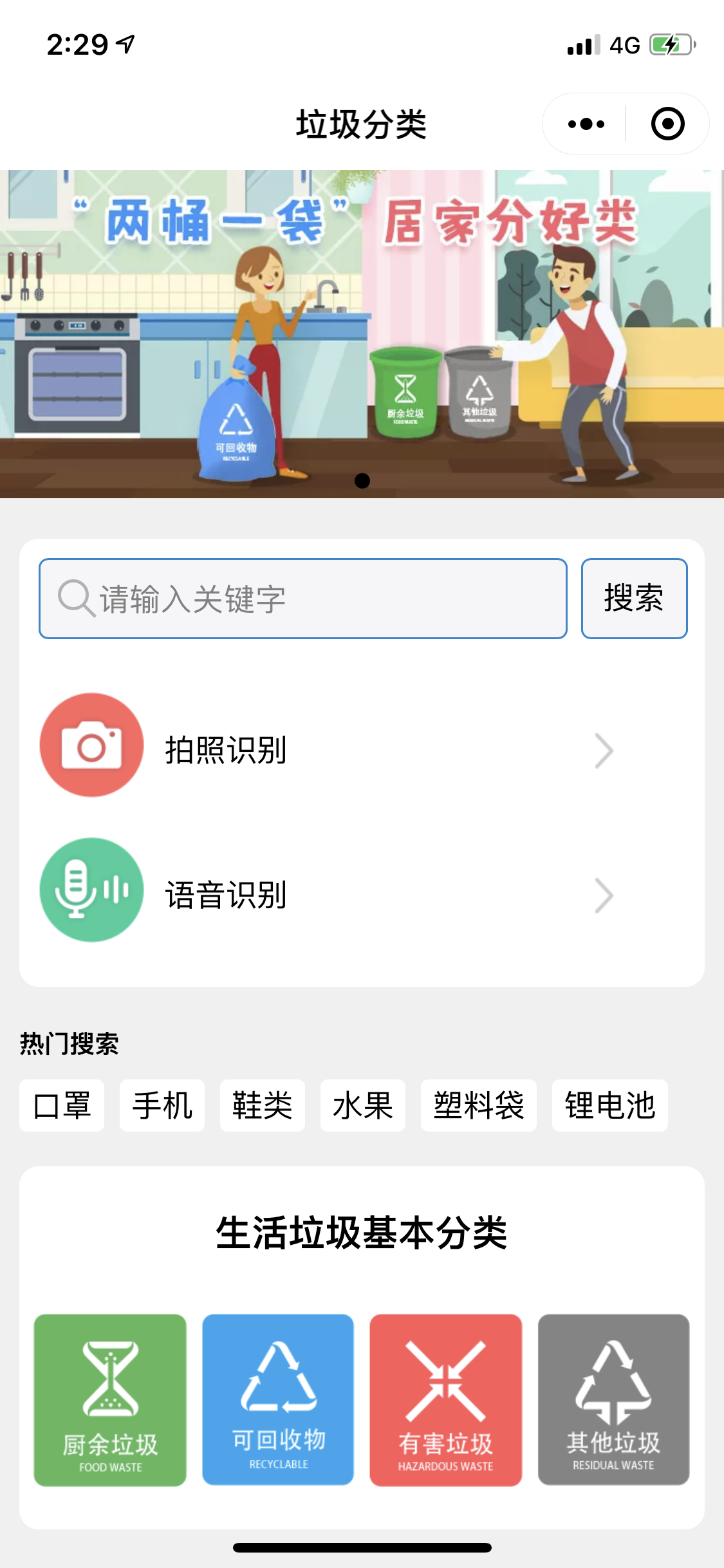
Task: Select hot search chip 水果
Action: [x=363, y=1105]
